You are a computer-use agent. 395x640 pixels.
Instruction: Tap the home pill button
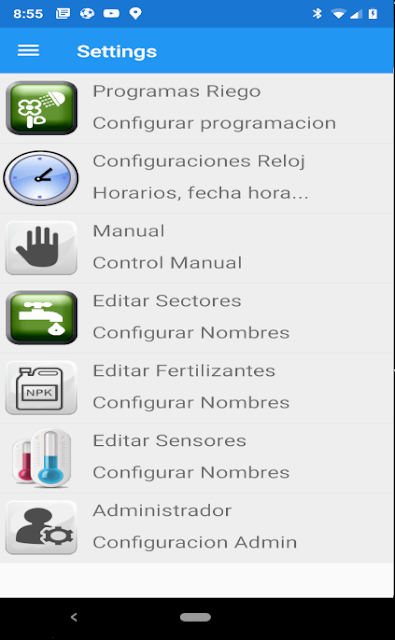point(195,617)
